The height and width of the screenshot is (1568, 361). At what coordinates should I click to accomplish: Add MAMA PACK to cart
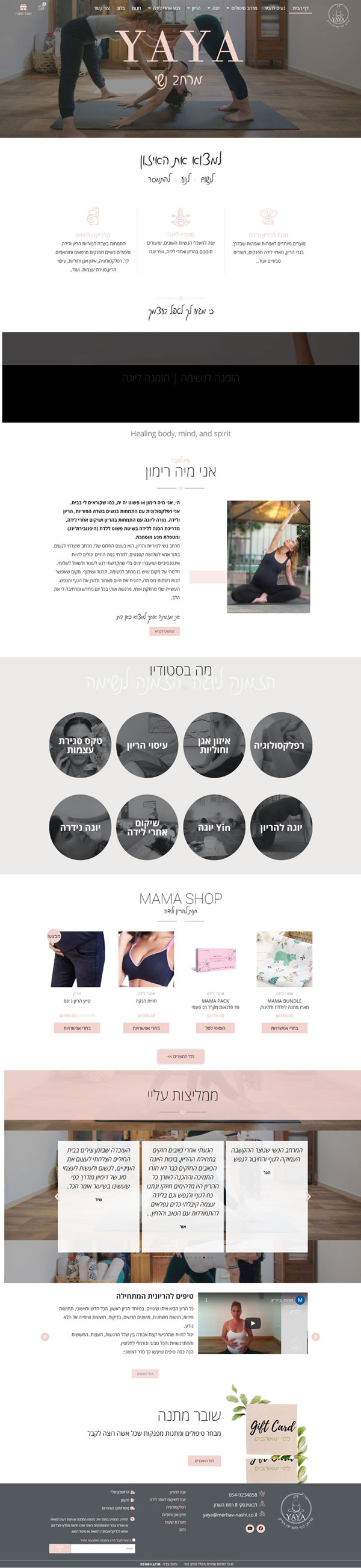(x=215, y=1028)
